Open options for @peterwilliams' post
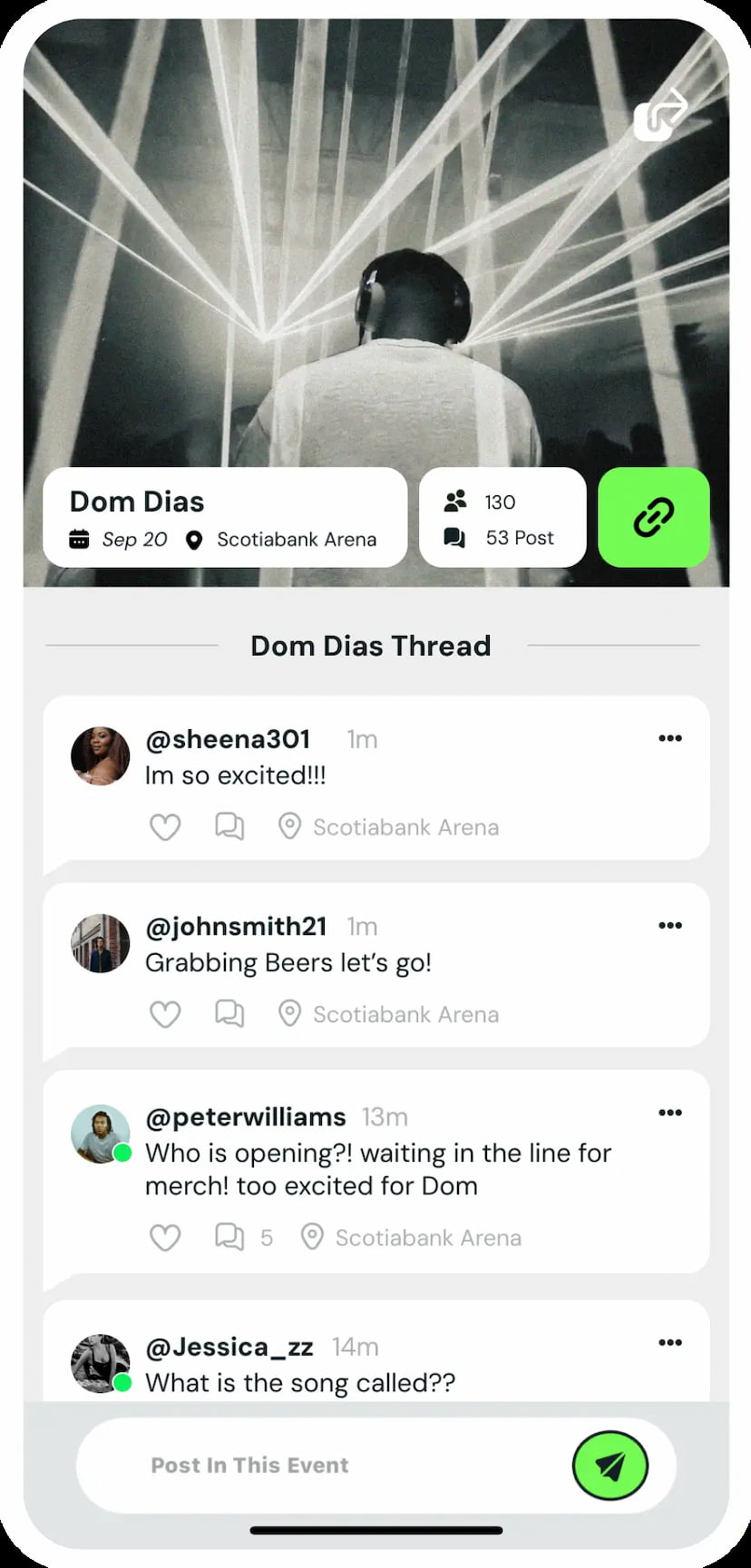Screen dimensions: 751x1568 [670, 1112]
